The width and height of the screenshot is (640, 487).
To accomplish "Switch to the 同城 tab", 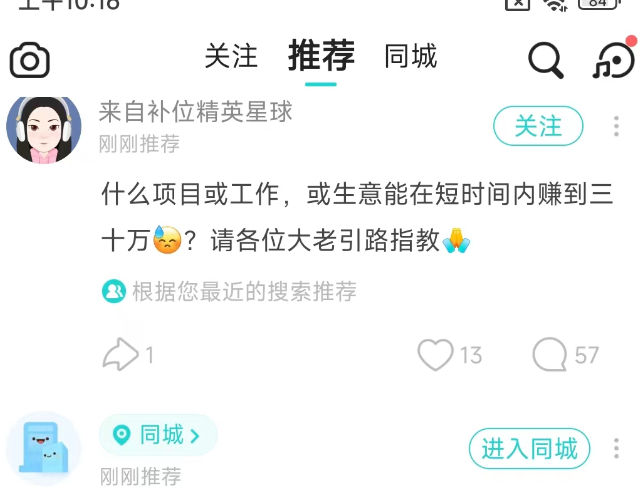I will tap(410, 56).
